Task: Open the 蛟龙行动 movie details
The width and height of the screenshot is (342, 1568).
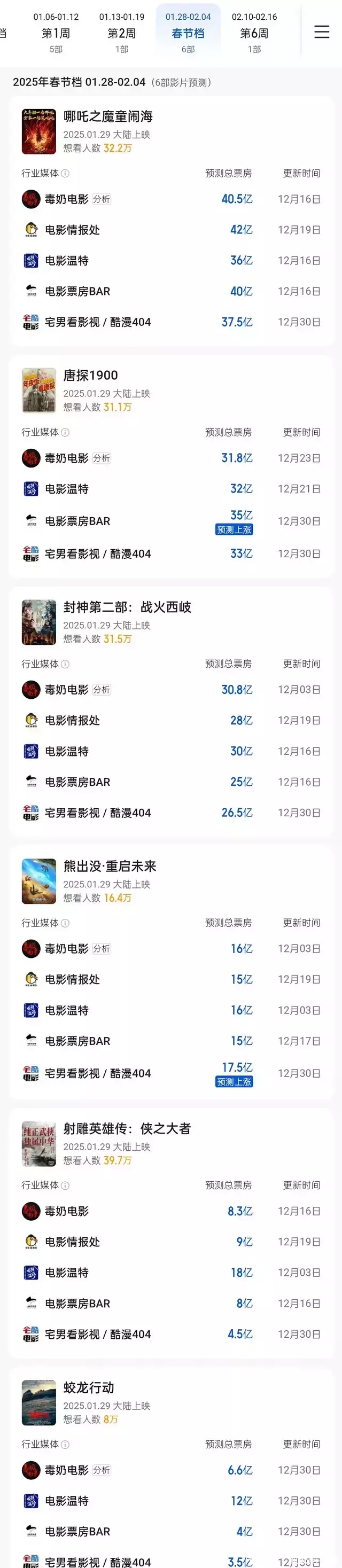Action: pos(89,1387)
